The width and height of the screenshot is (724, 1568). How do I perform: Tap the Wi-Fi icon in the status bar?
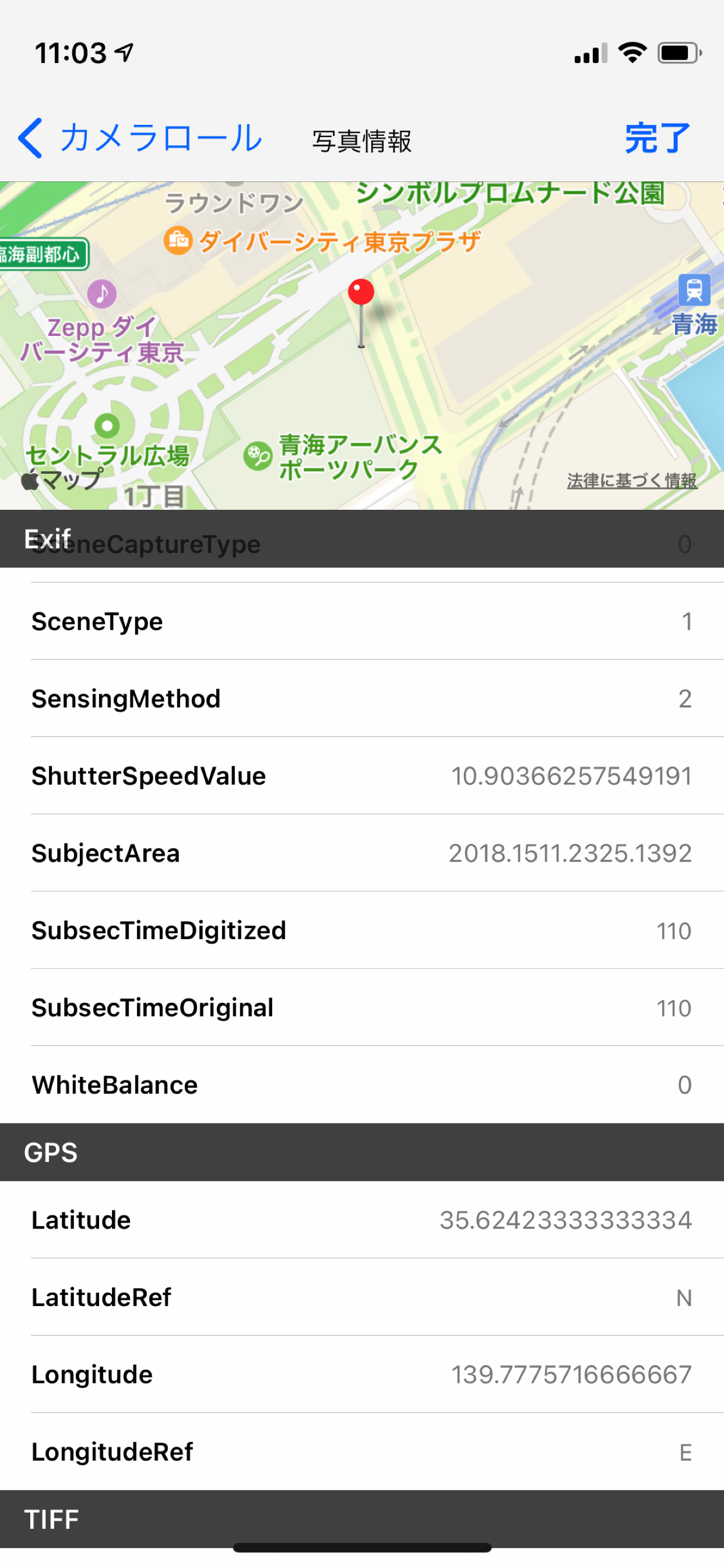coord(633,52)
